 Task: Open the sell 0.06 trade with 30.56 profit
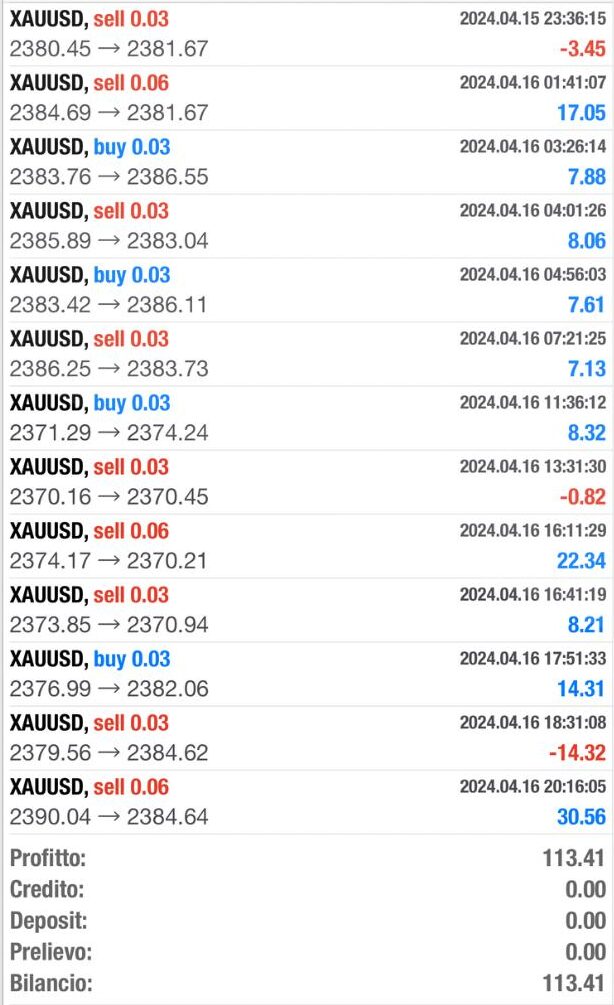pos(307,803)
